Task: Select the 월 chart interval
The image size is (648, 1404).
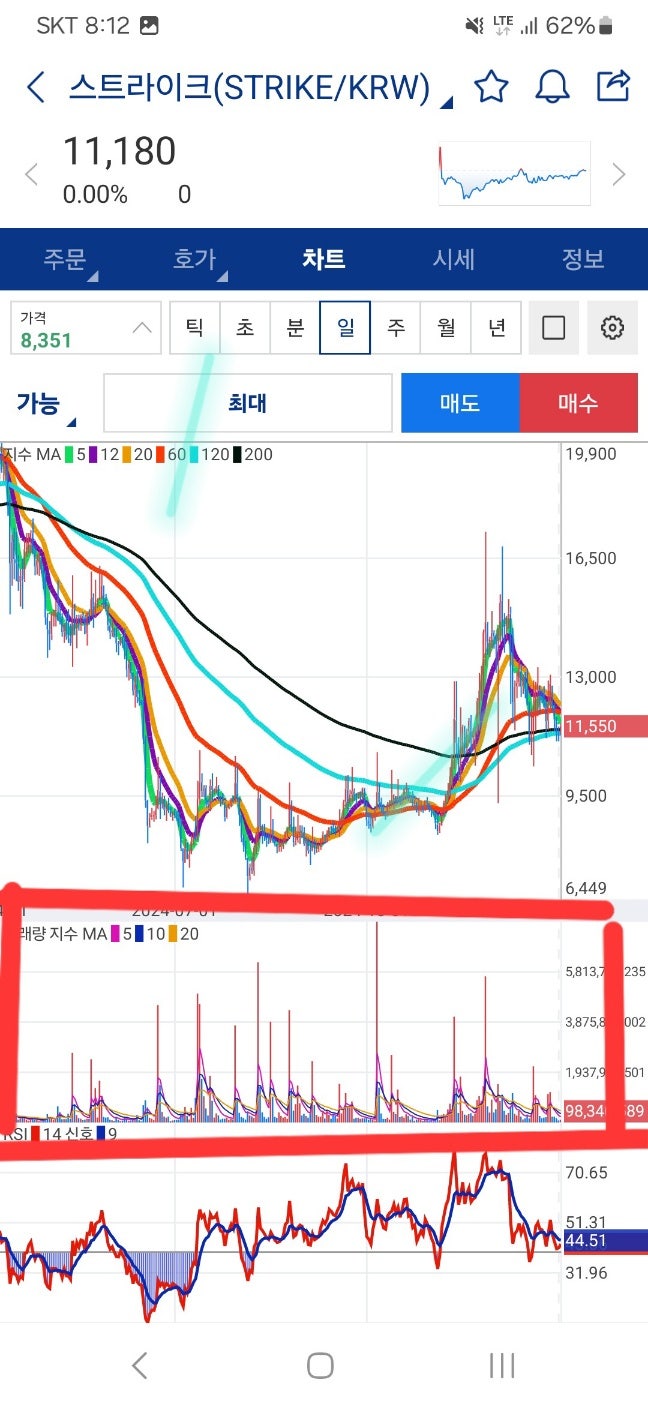Action: [446, 328]
